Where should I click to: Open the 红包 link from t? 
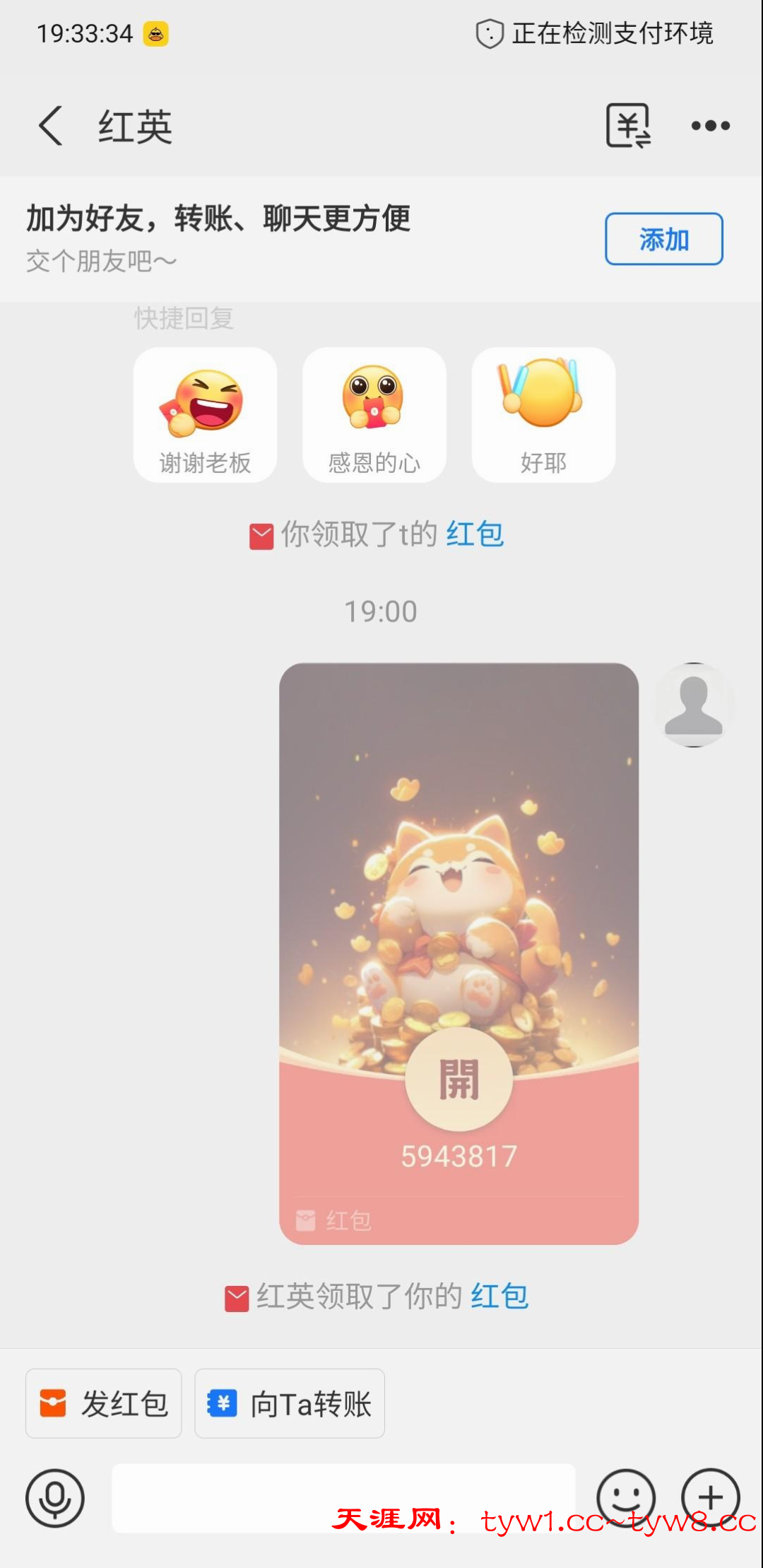pyautogui.click(x=475, y=534)
